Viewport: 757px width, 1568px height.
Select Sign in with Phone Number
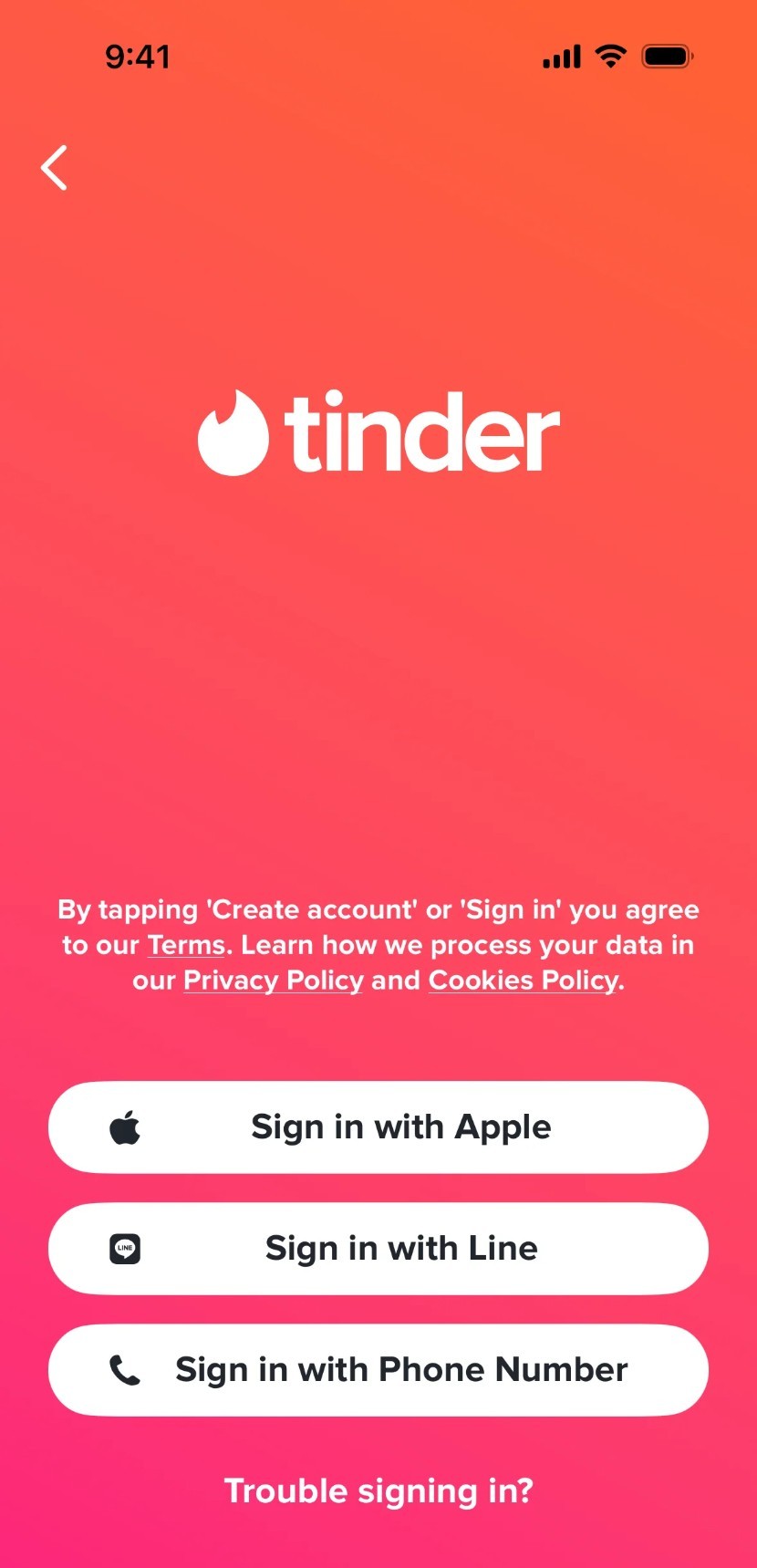point(378,1370)
